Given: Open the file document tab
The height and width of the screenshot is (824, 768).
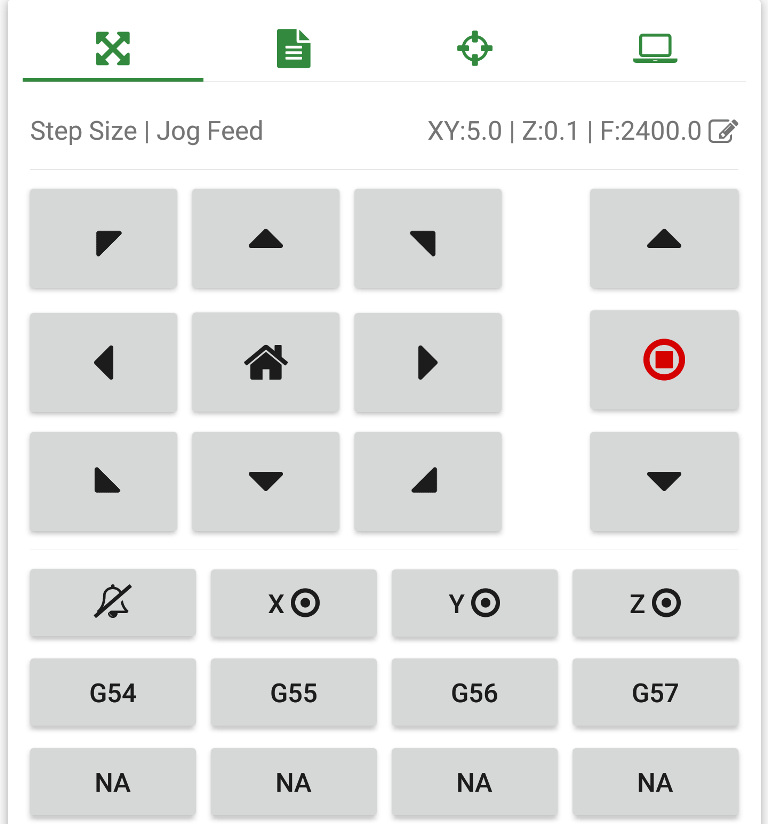Looking at the screenshot, I should [293, 48].
